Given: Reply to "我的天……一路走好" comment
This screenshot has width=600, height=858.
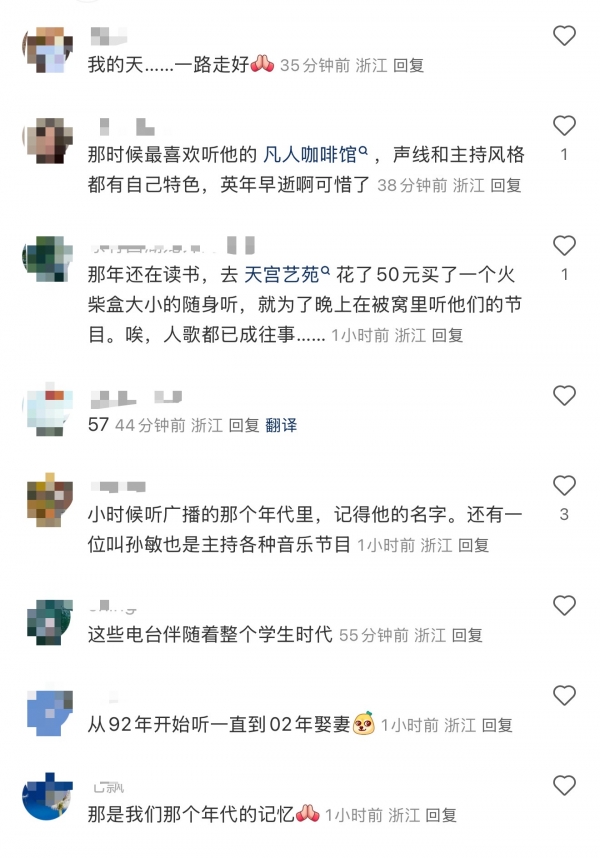Looking at the screenshot, I should 408,65.
